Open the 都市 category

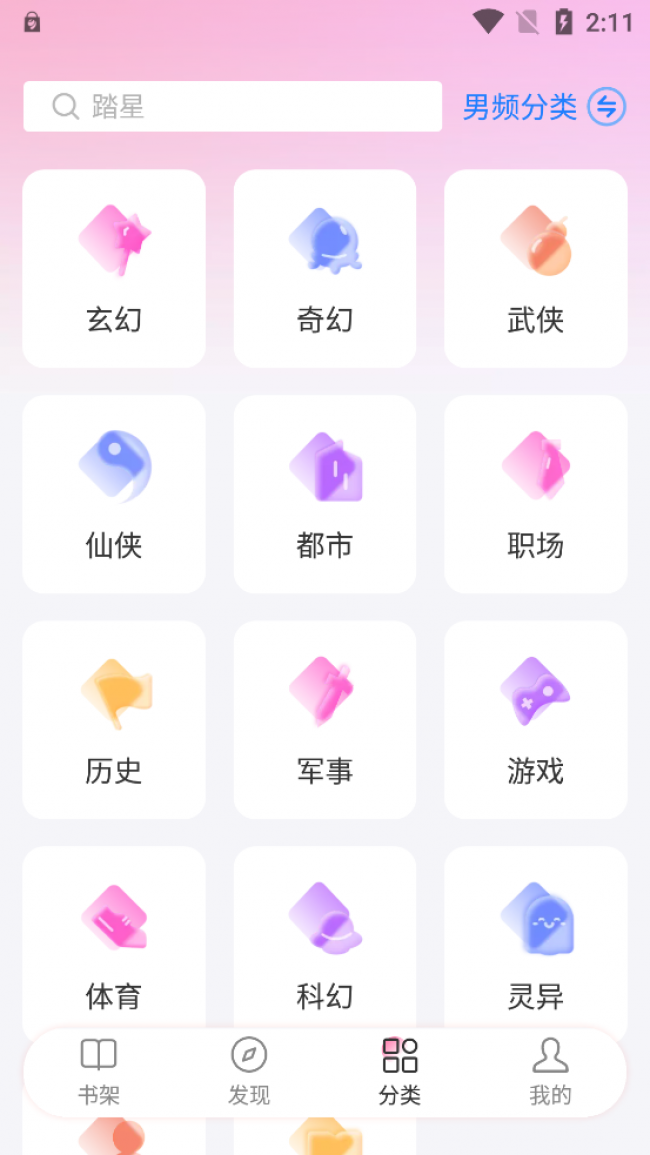point(325,494)
